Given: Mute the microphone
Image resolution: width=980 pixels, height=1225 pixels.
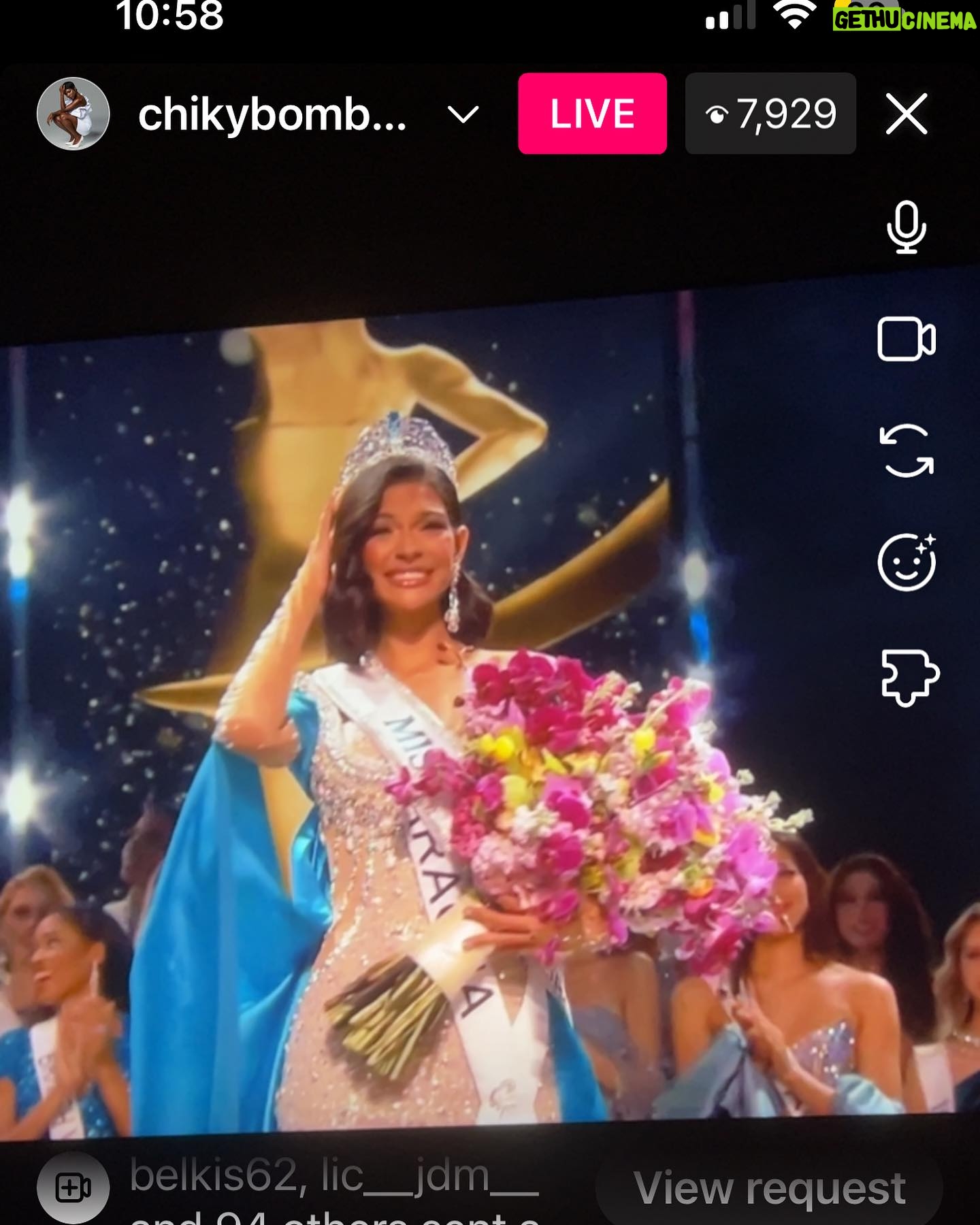Looking at the screenshot, I should [906, 227].
